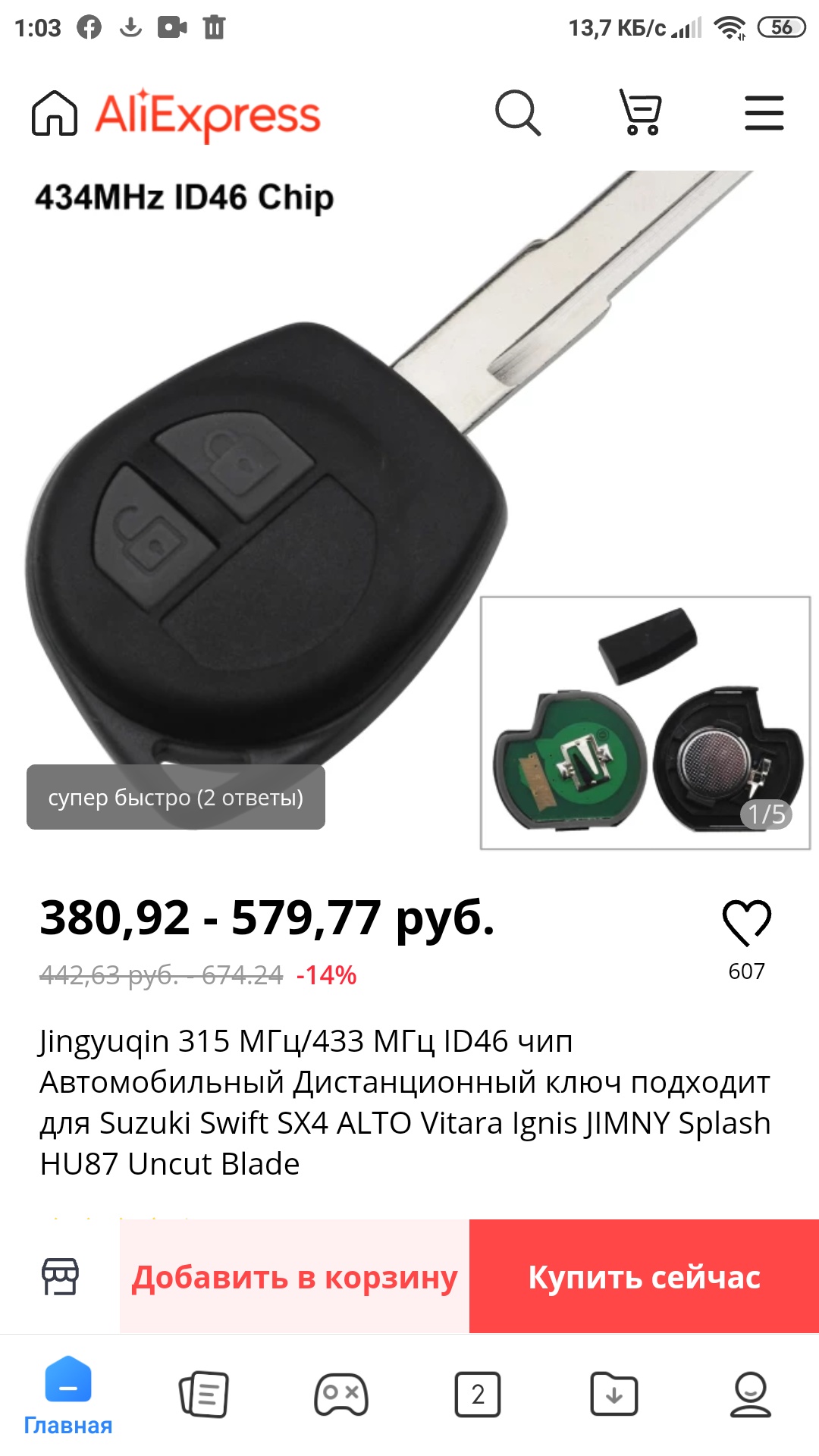
Task: Open the downloads folder tab
Action: point(614,1394)
